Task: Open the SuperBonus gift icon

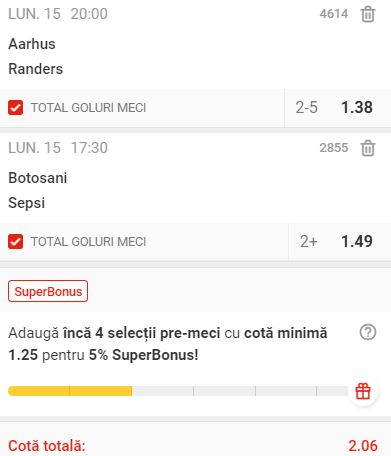Action: pos(363,391)
